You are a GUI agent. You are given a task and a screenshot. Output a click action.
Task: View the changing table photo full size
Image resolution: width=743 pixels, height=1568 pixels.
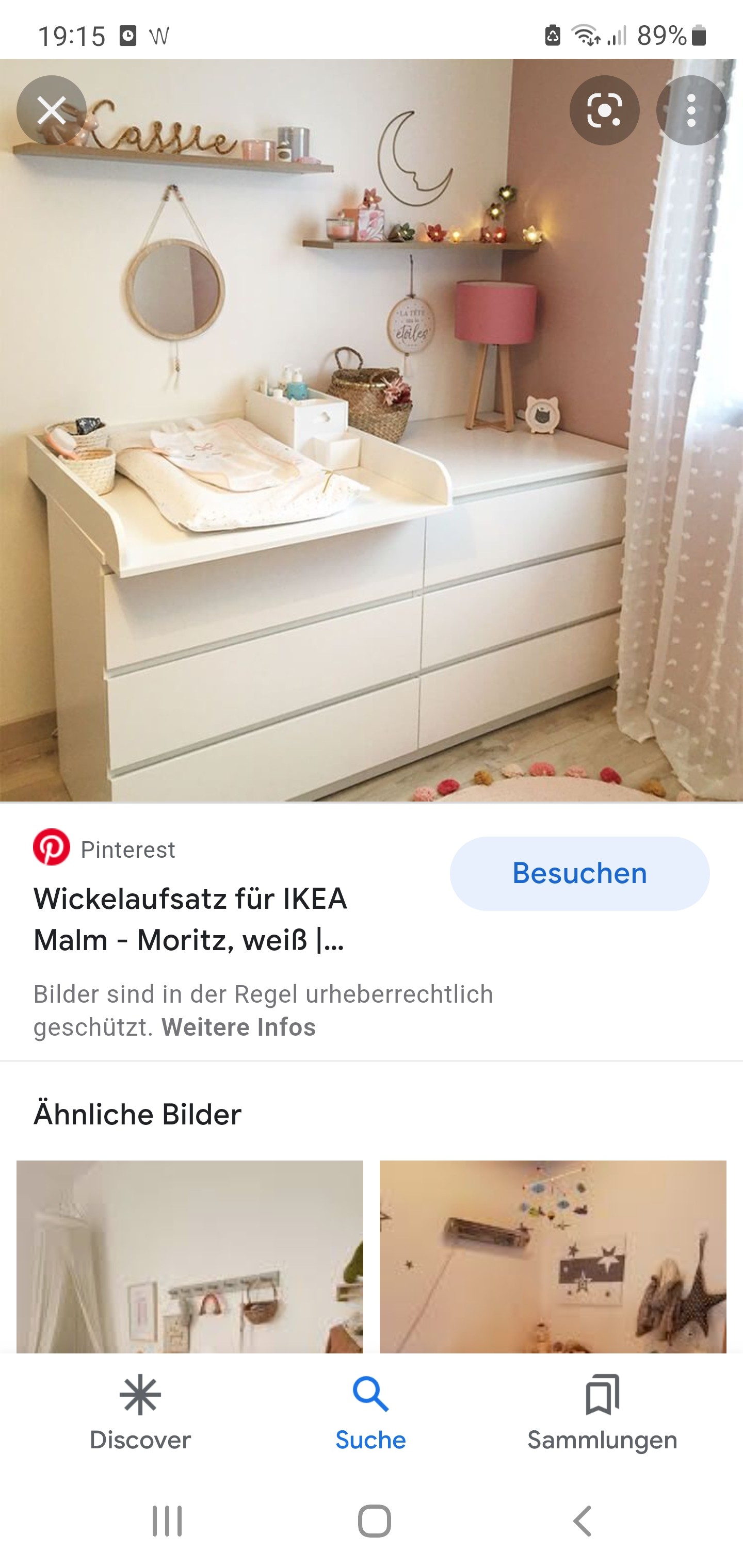[372, 463]
